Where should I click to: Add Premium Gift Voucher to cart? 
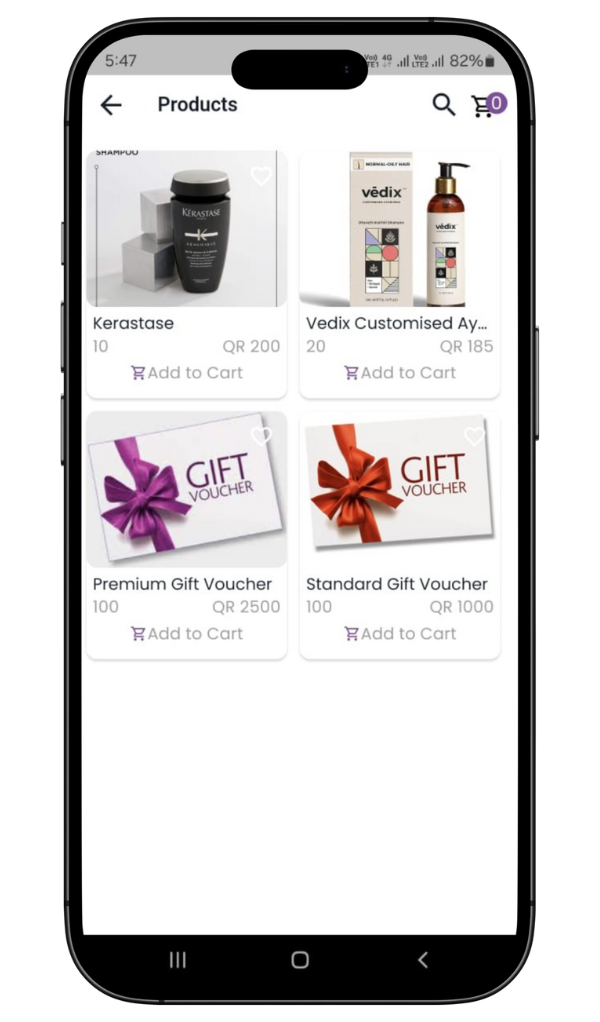pyautogui.click(x=187, y=634)
